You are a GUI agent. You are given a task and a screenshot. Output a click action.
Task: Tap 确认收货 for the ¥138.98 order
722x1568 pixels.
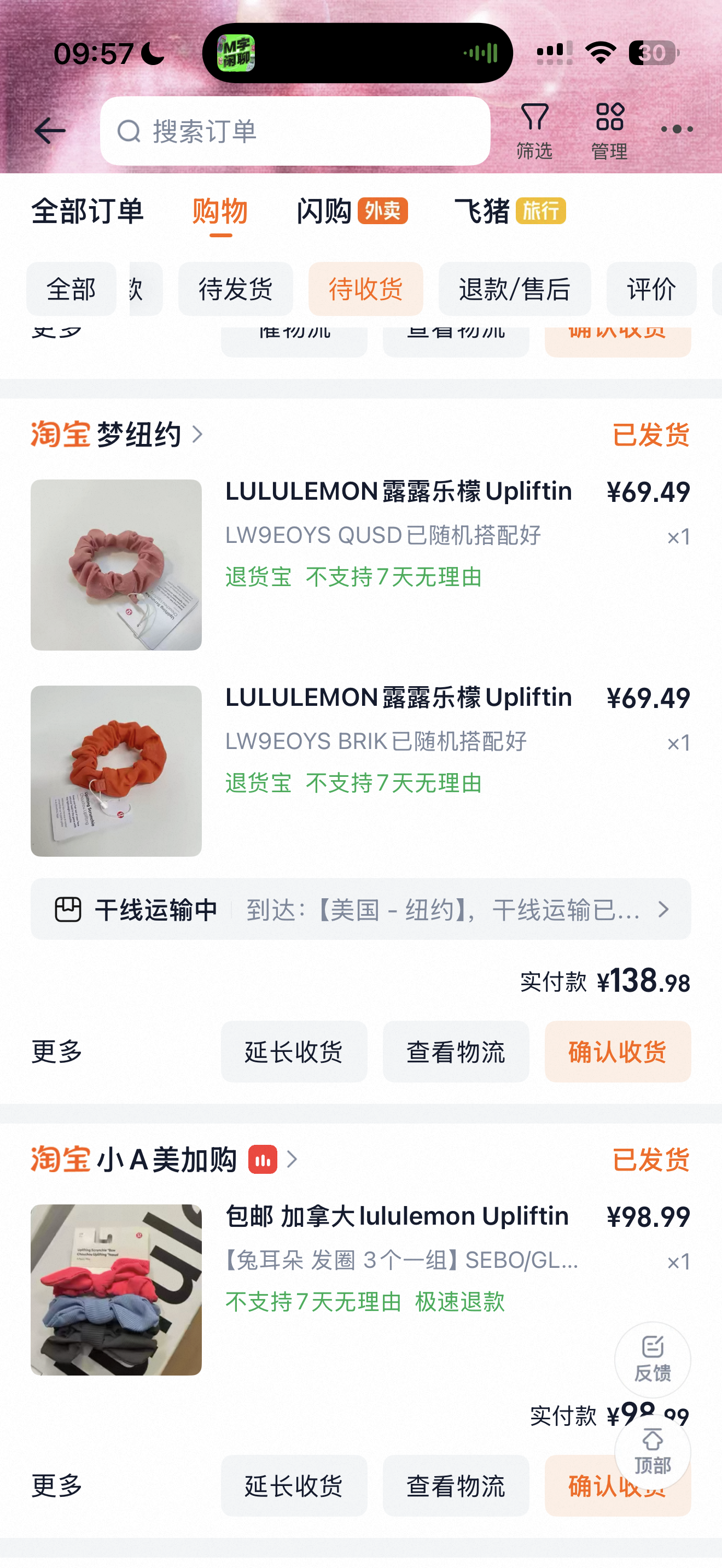pos(618,1052)
